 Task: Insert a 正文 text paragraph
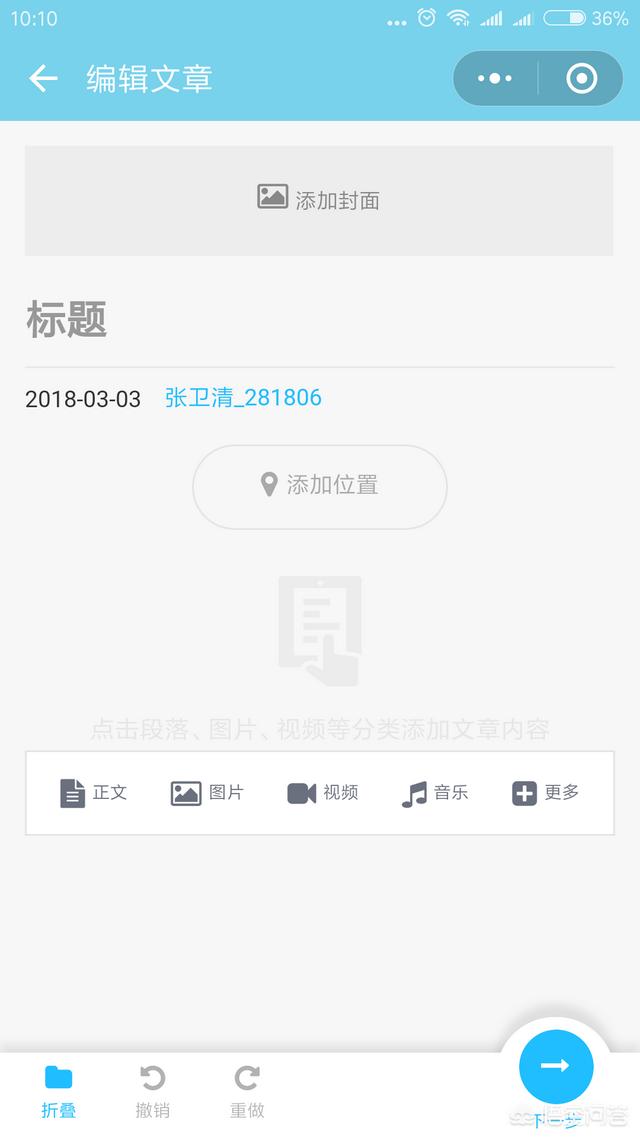pos(93,793)
